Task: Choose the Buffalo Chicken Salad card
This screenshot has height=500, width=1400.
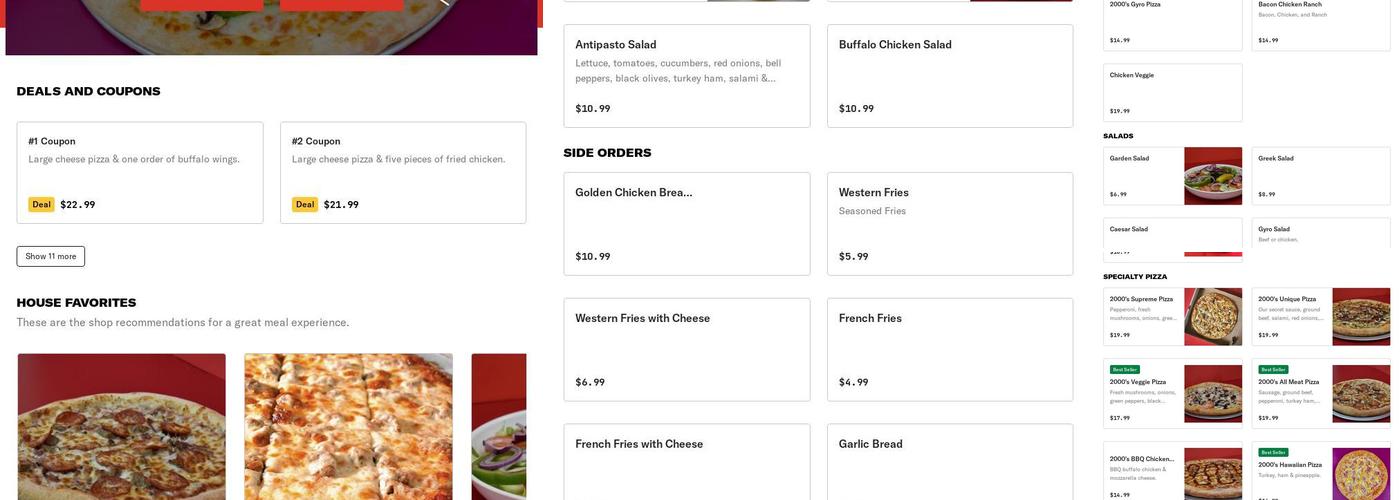Action: point(950,76)
